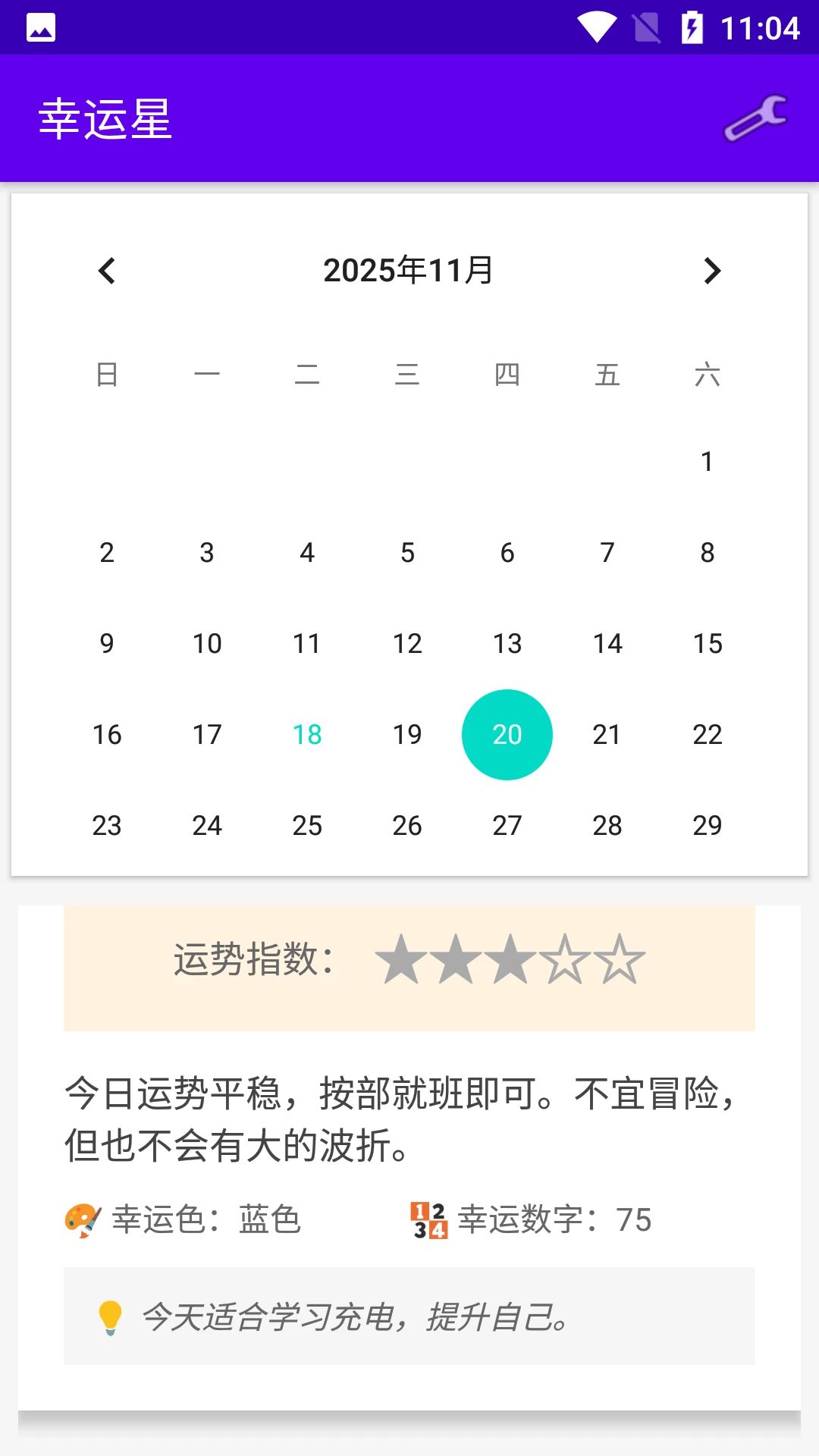Tap November 14

click(607, 644)
